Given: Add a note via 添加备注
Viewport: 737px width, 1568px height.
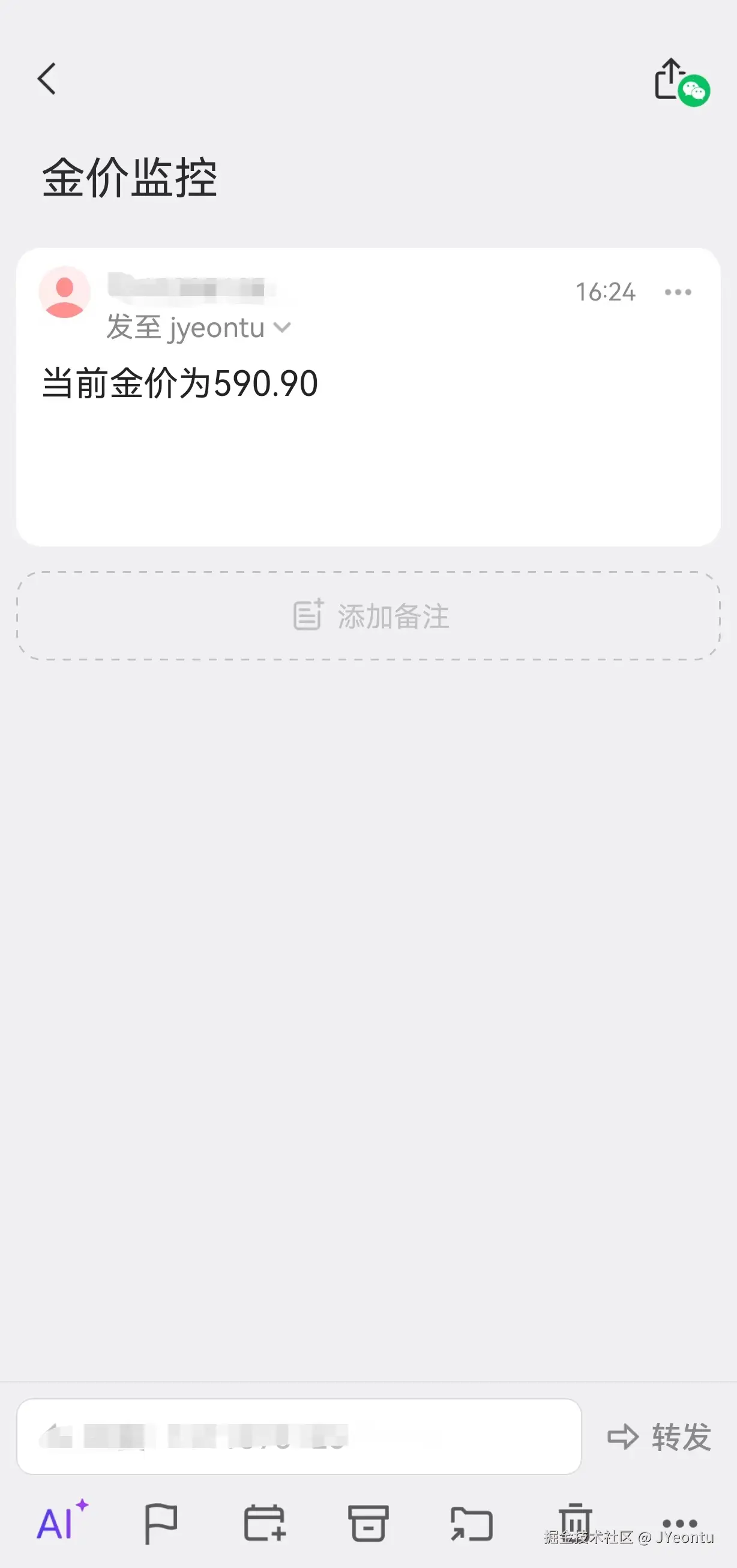Looking at the screenshot, I should tap(368, 616).
